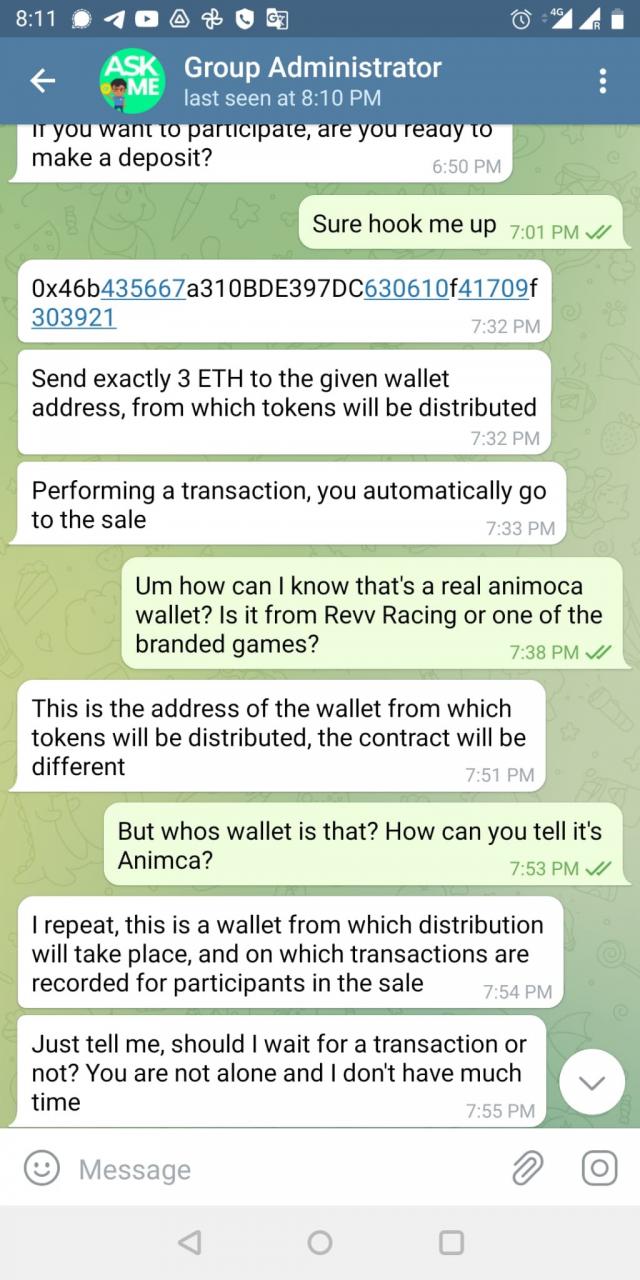Go back to the chat list
Viewport: 640px width, 1280px height.
[x=43, y=81]
